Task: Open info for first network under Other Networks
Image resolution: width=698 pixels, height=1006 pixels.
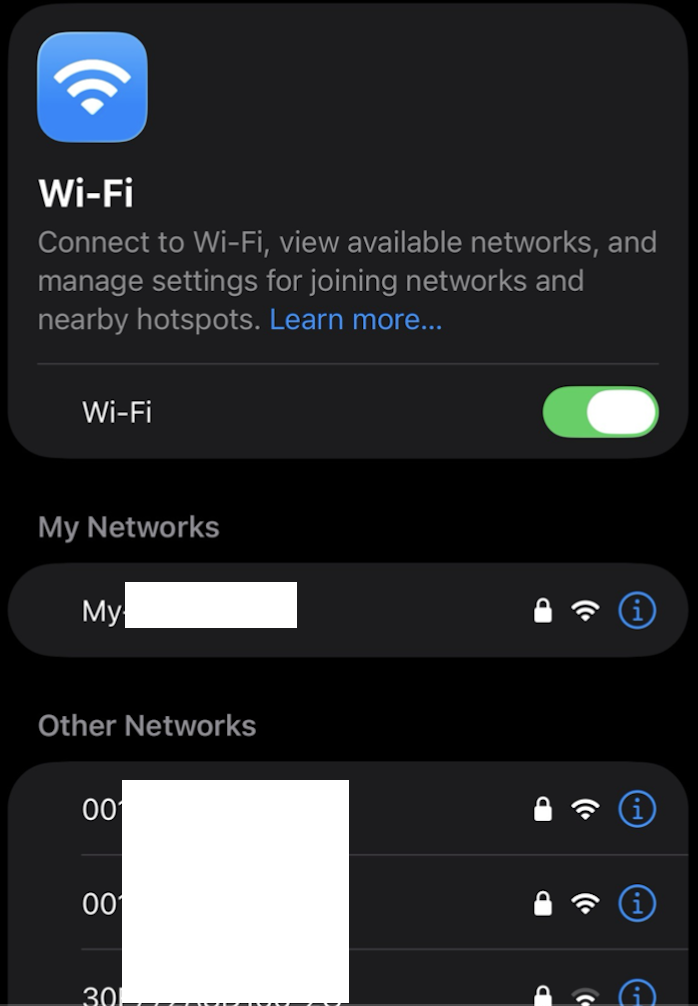Action: (x=637, y=809)
